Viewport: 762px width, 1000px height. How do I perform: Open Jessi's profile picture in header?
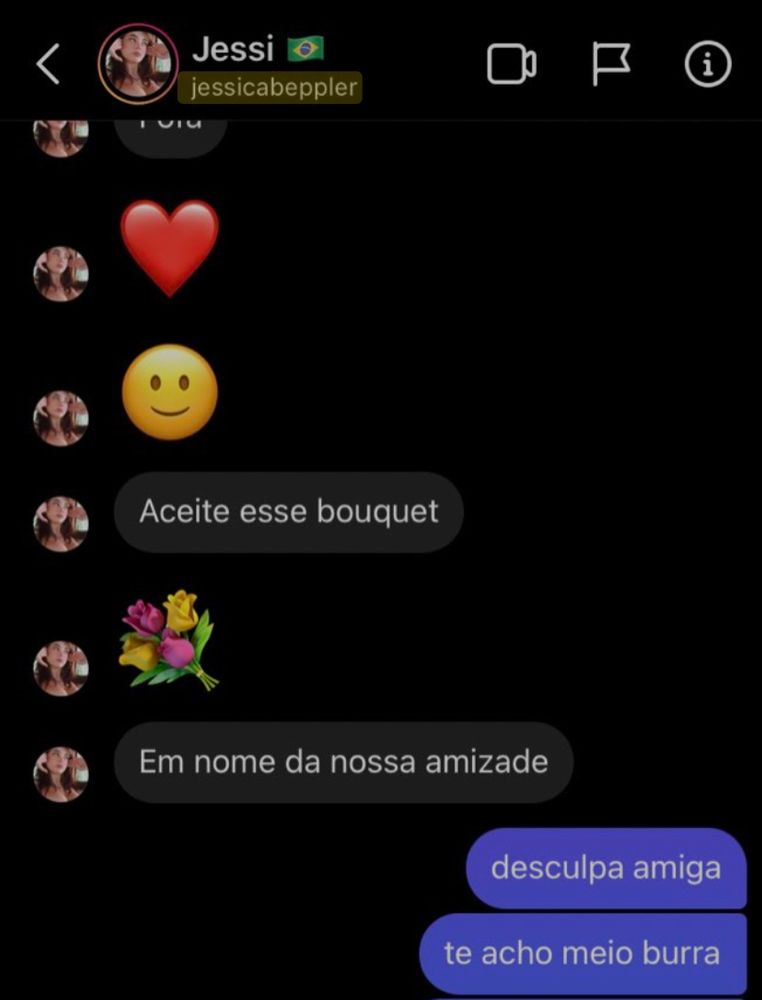pos(137,64)
